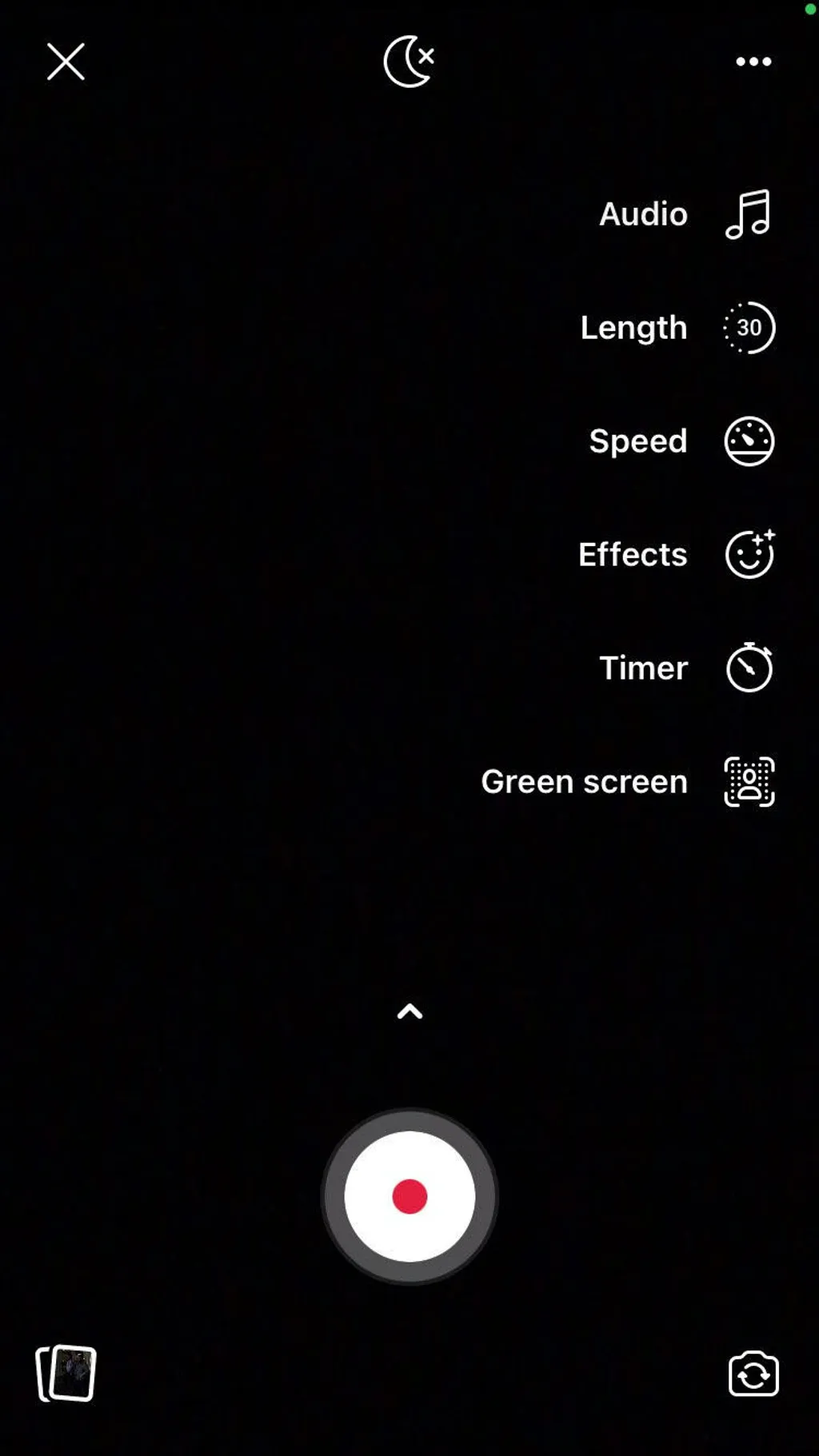This screenshot has width=819, height=1456.
Task: Set a recording Timer
Action: click(x=749, y=668)
